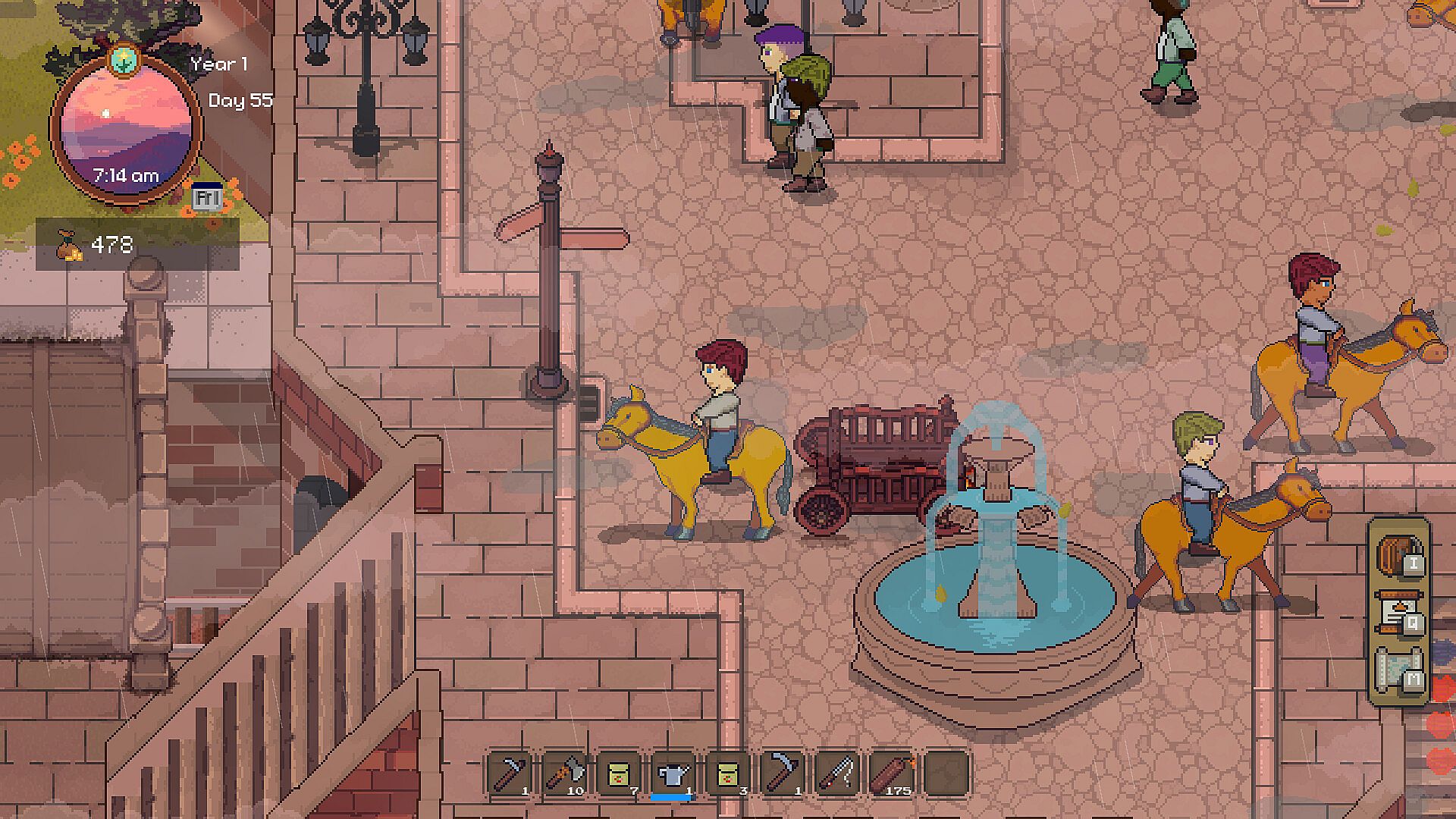Select the seed packet with 7 seeds
Image resolution: width=1456 pixels, height=819 pixels.
pyautogui.click(x=620, y=773)
